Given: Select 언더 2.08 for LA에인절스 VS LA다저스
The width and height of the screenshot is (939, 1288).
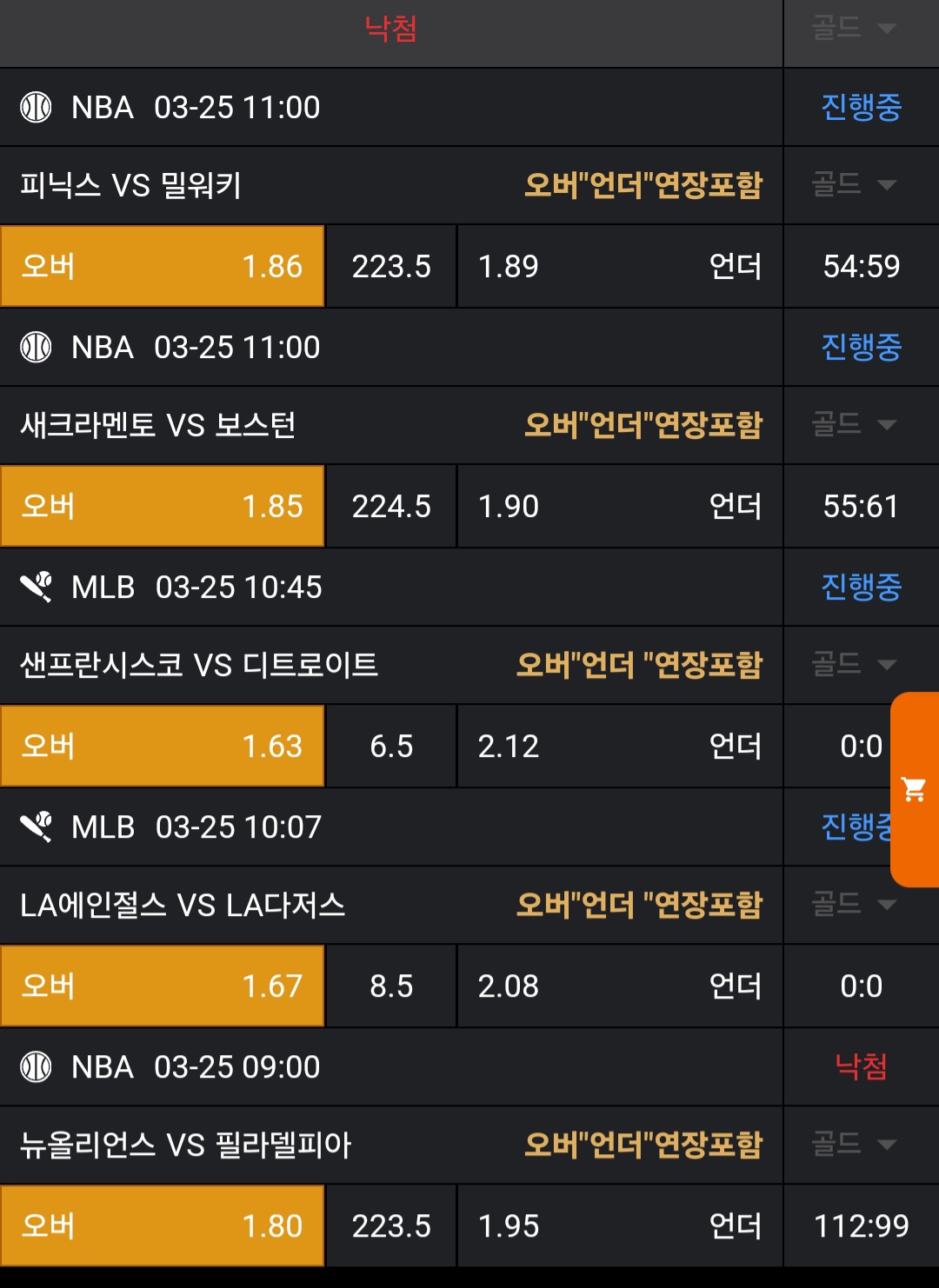Looking at the screenshot, I should click(x=619, y=986).
